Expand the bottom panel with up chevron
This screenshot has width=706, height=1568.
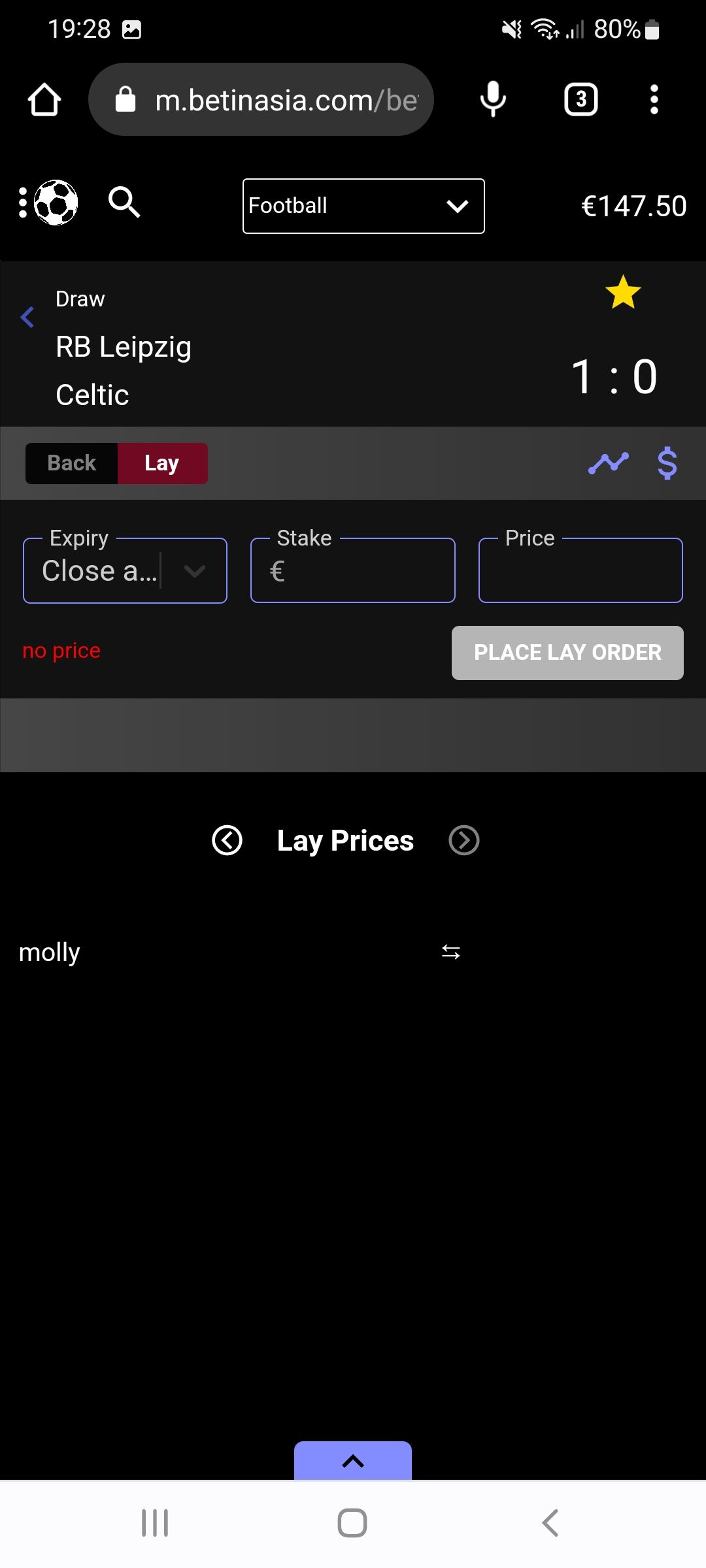click(353, 1461)
